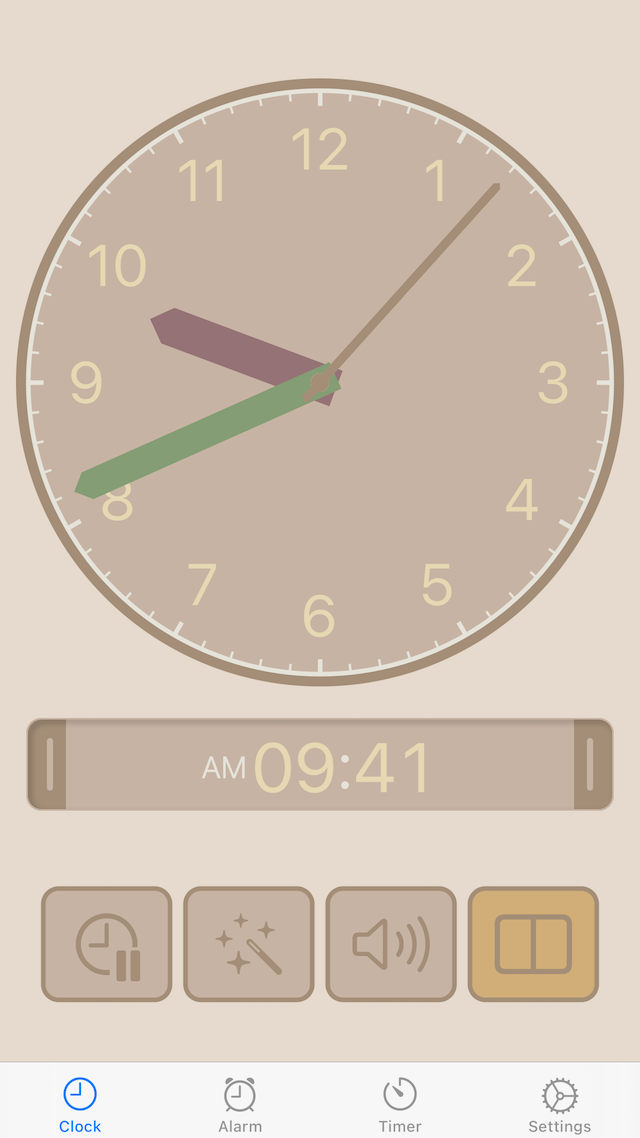Switch to the Timer tab
The height and width of the screenshot is (1138, 640).
pyautogui.click(x=400, y=1105)
